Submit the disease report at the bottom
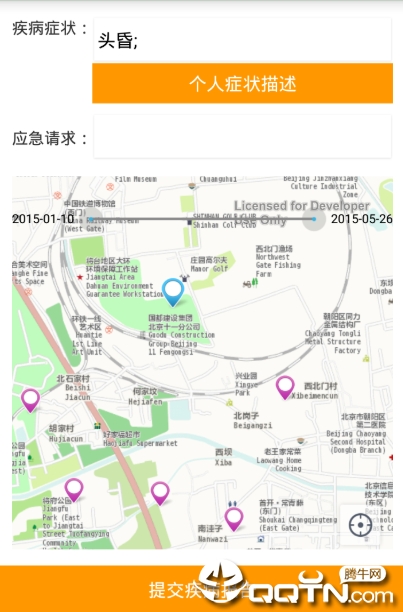This screenshot has height=612, width=403. click(201, 589)
